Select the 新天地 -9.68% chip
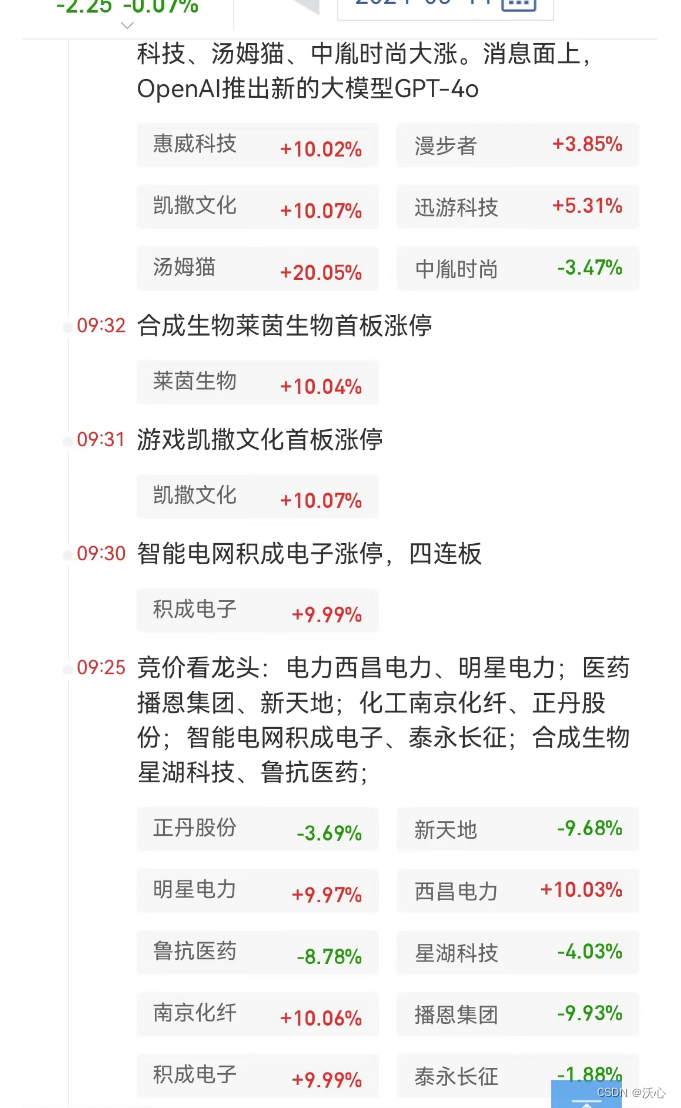Image resolution: width=681 pixels, height=1108 pixels. click(x=518, y=829)
